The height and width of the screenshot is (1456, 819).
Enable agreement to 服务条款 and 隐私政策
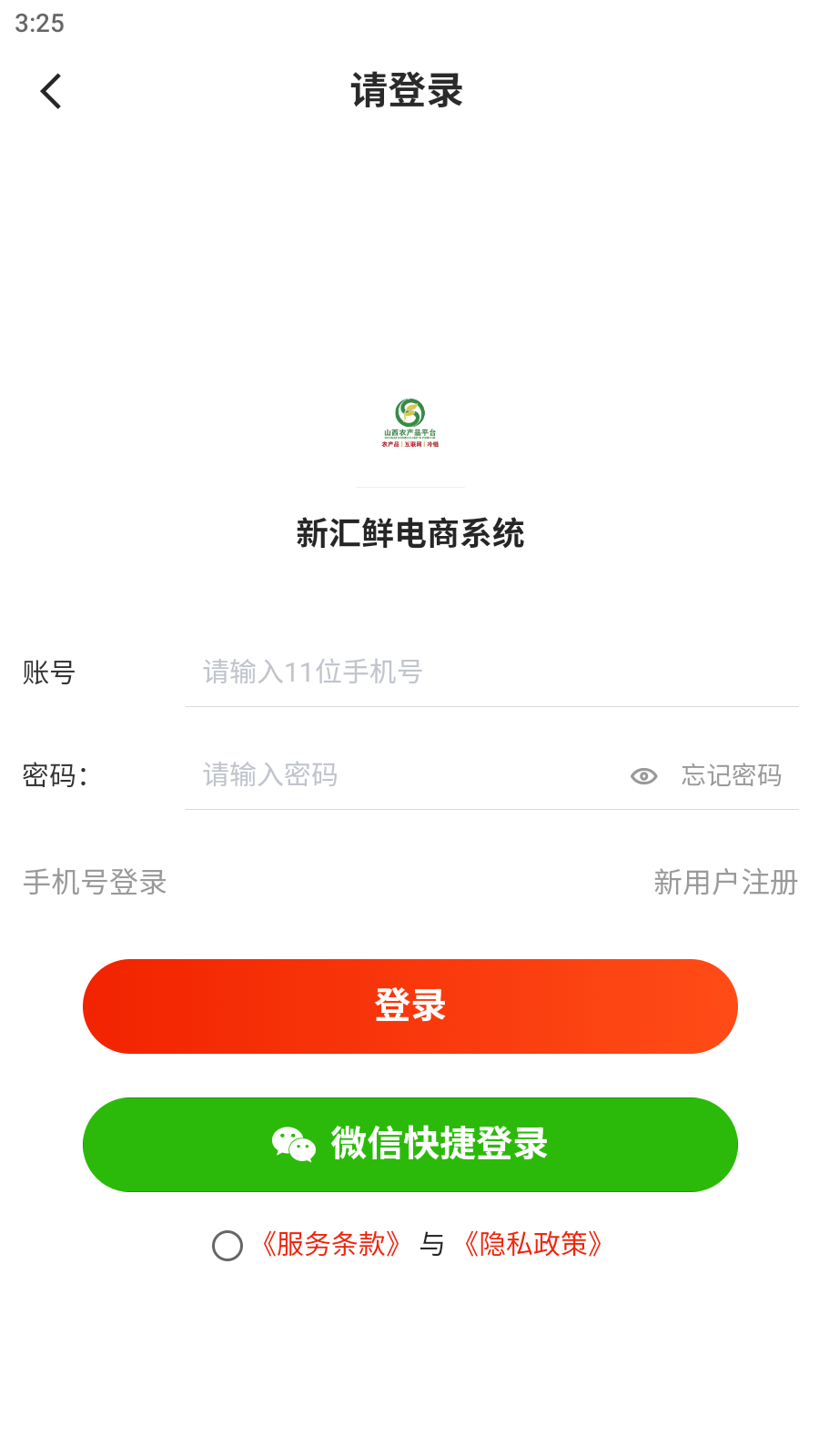pos(227,1245)
